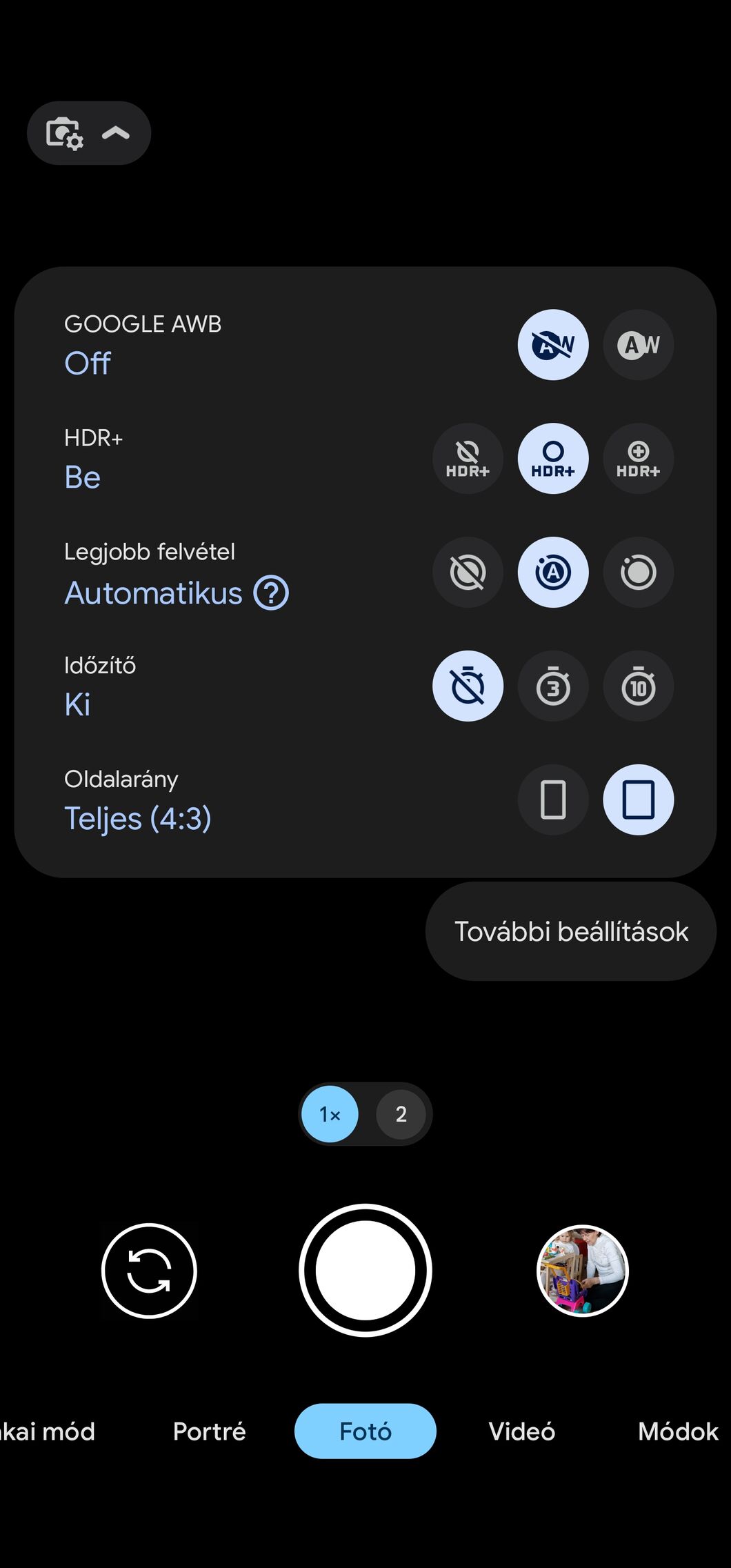
Task: Choose the 16:9 aspect ratio
Action: pos(553,800)
